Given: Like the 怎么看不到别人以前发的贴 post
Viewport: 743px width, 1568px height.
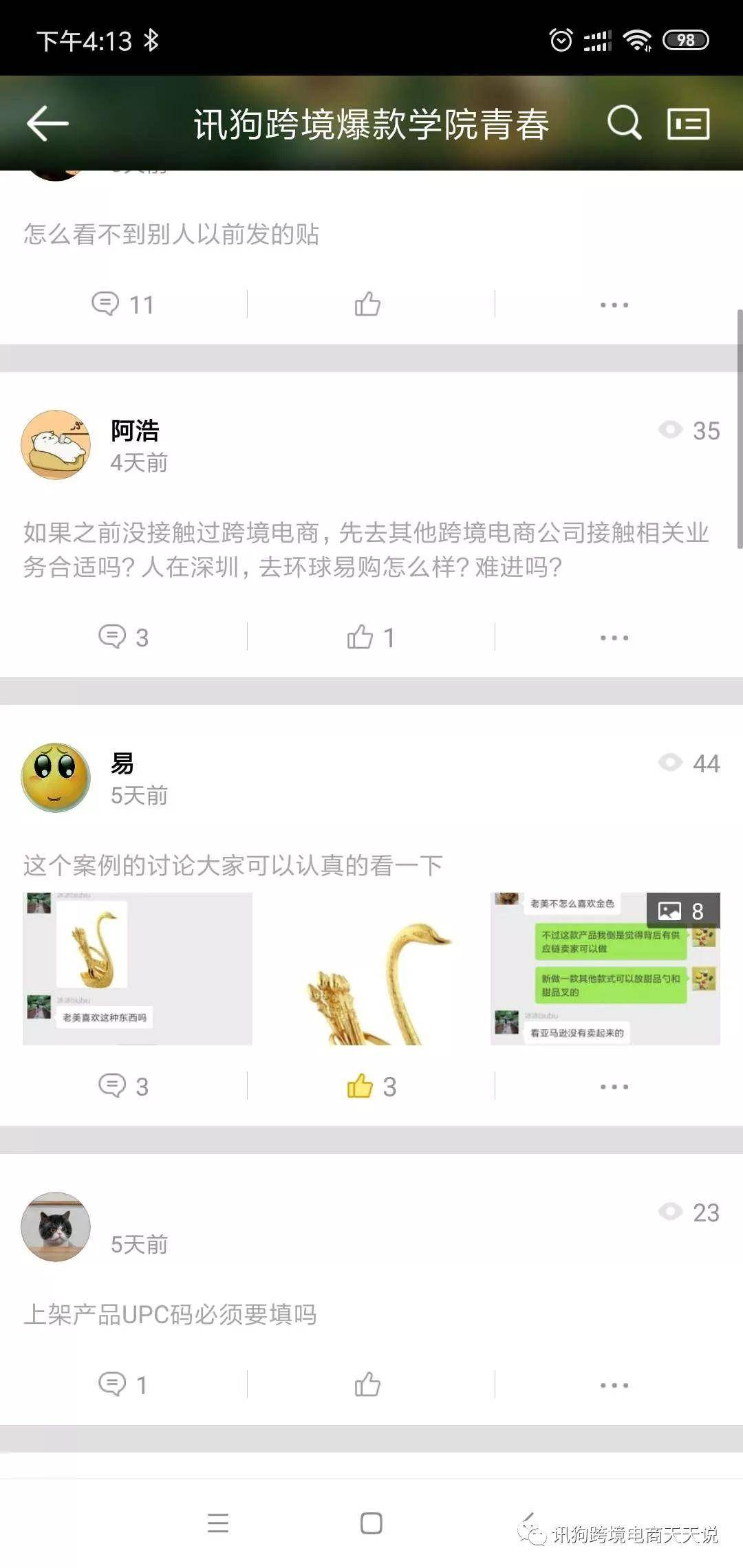Looking at the screenshot, I should 368,304.
